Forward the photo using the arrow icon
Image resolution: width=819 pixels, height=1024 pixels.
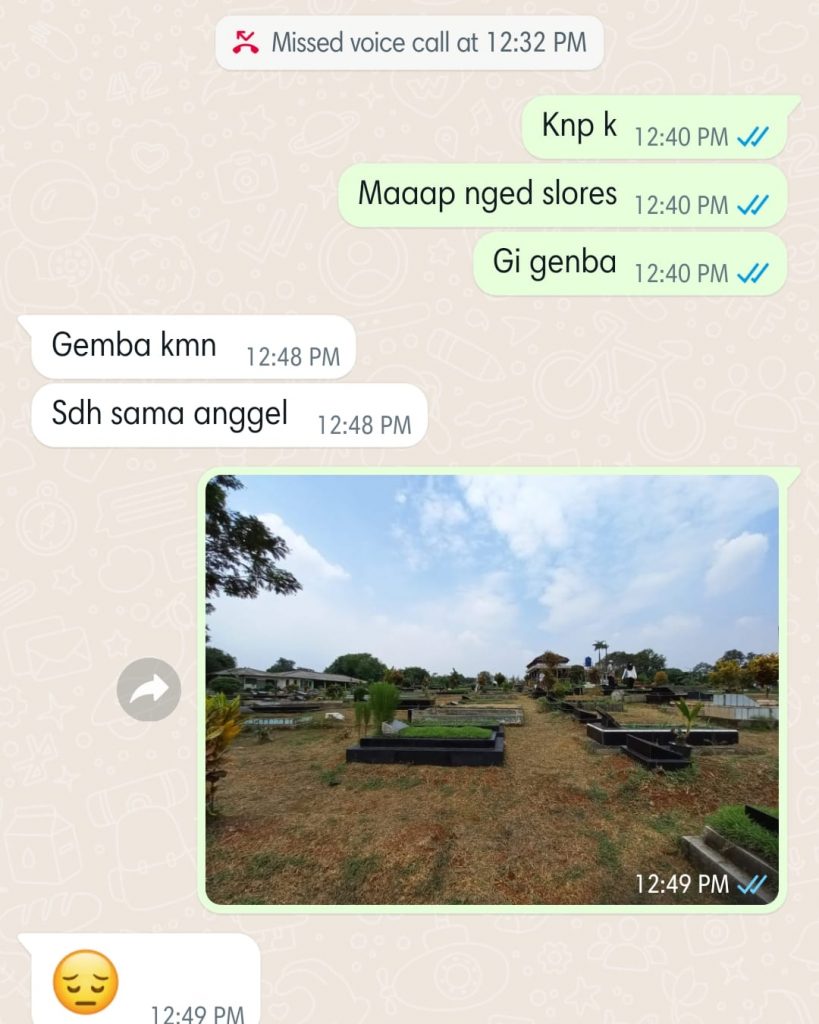149,690
